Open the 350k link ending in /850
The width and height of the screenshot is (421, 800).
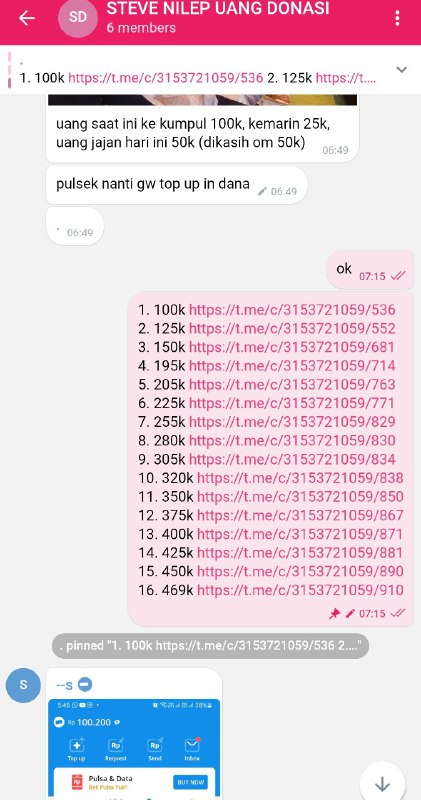pyautogui.click(x=300, y=496)
